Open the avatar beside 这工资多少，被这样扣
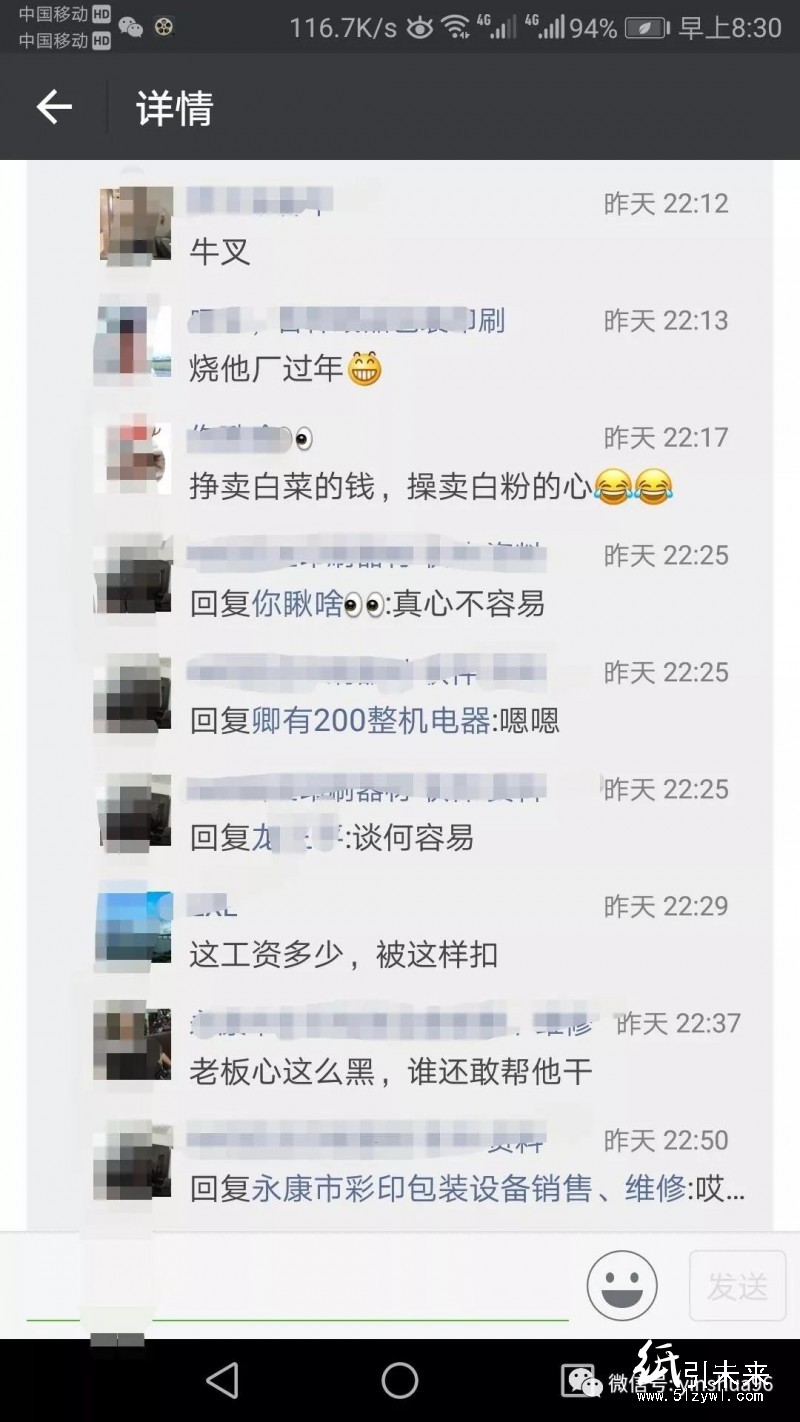 132,927
